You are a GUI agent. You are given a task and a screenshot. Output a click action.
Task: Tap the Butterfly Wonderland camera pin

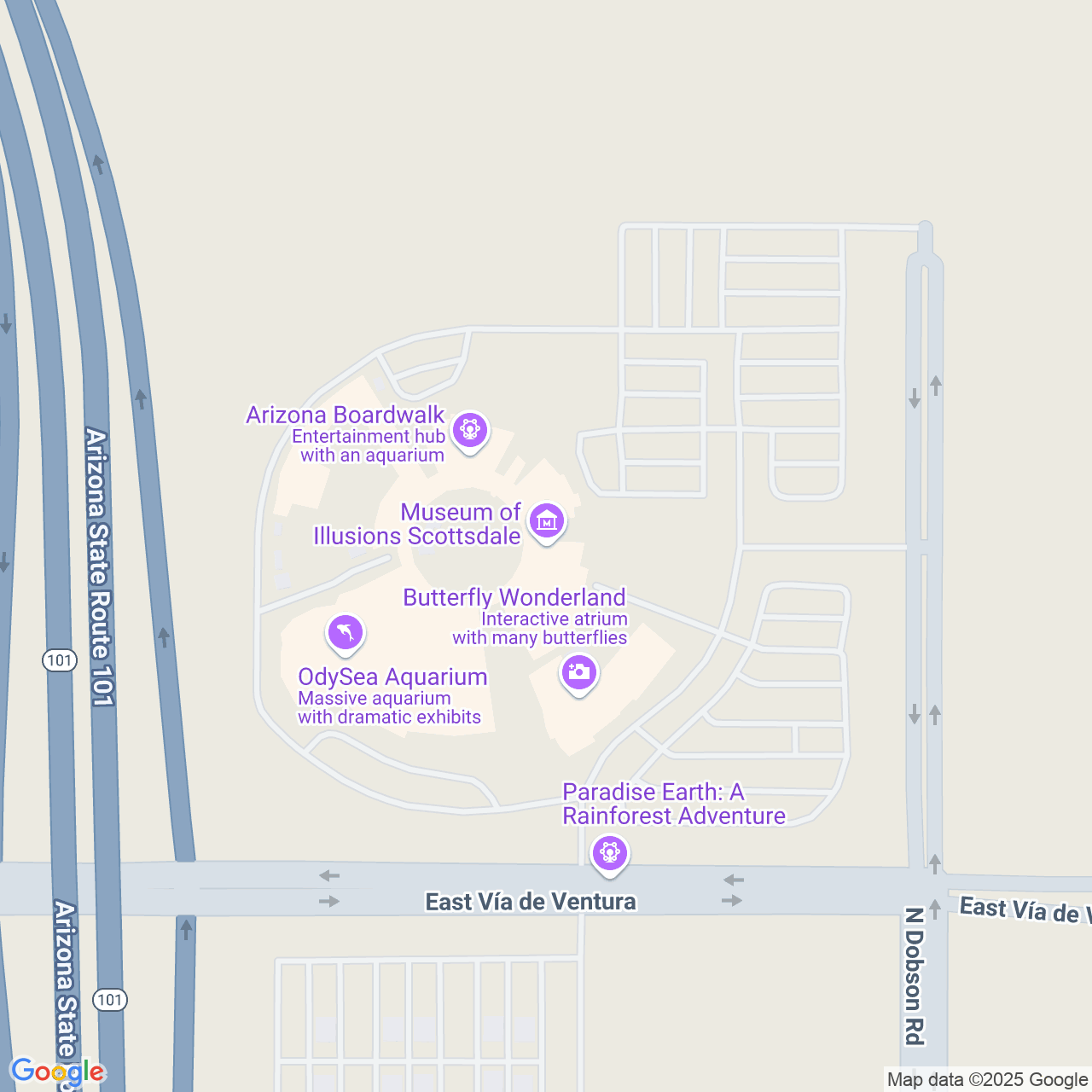(x=579, y=673)
